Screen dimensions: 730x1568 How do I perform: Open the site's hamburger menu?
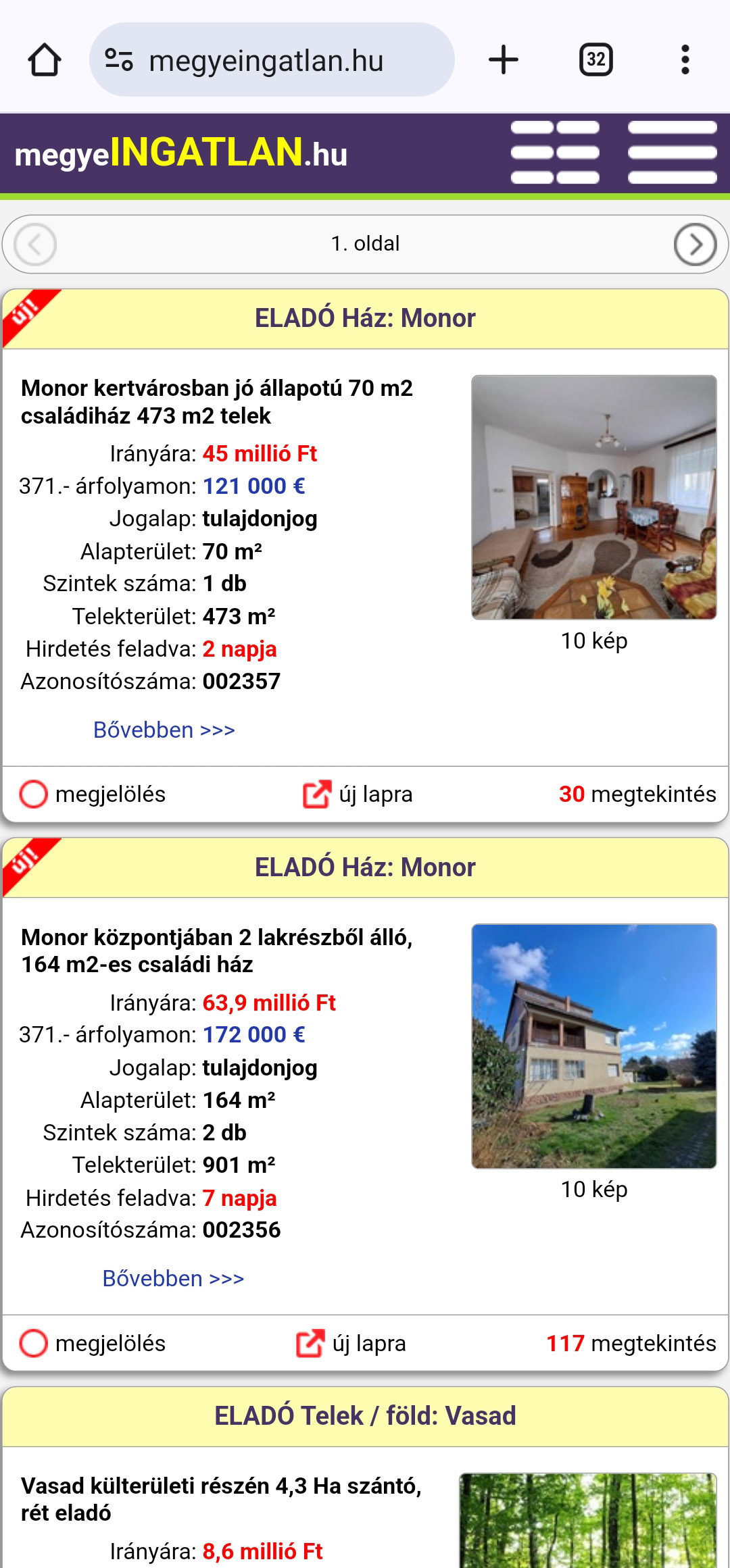(672, 153)
